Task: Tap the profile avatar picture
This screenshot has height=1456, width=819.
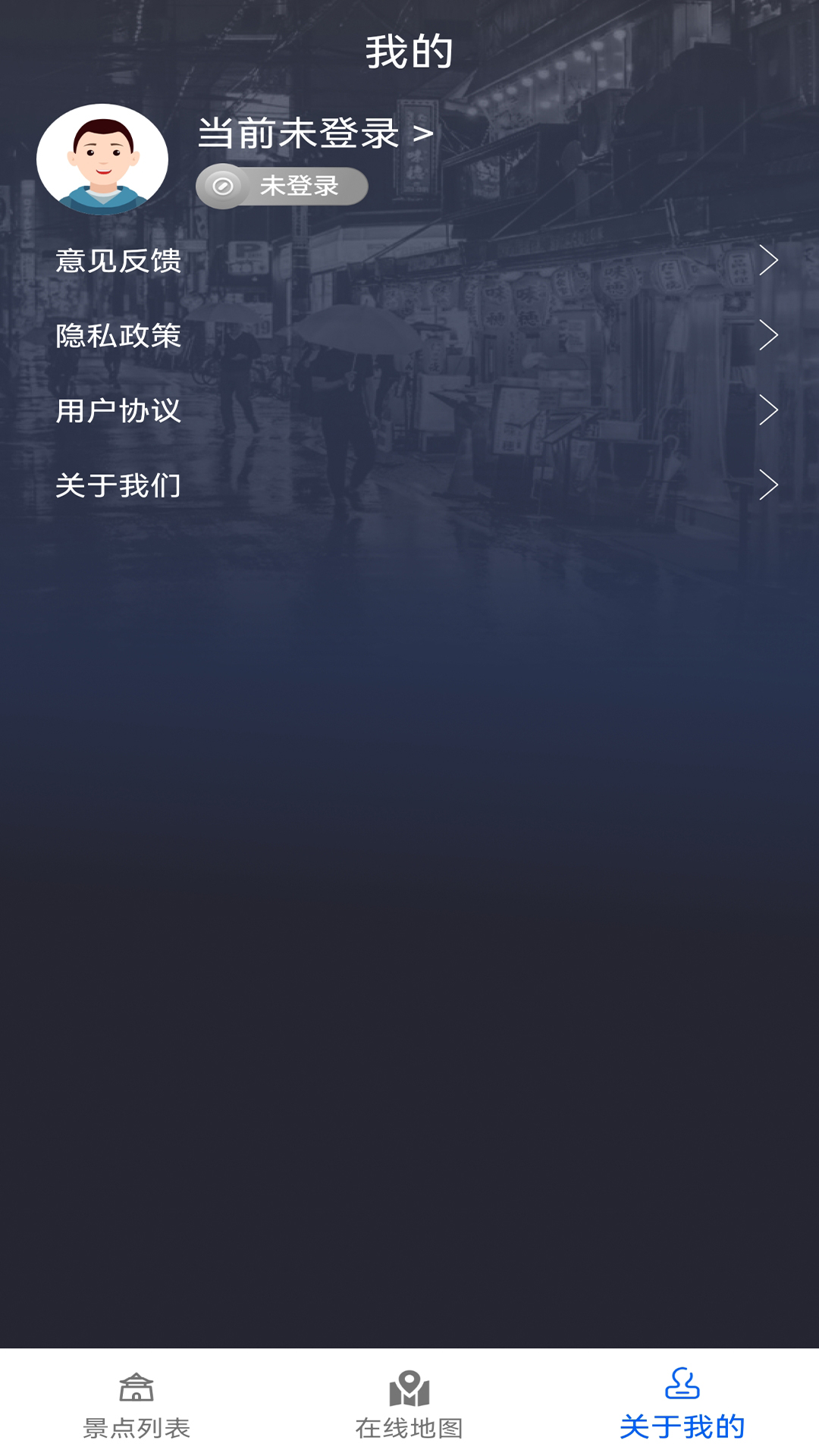Action: pos(102,159)
